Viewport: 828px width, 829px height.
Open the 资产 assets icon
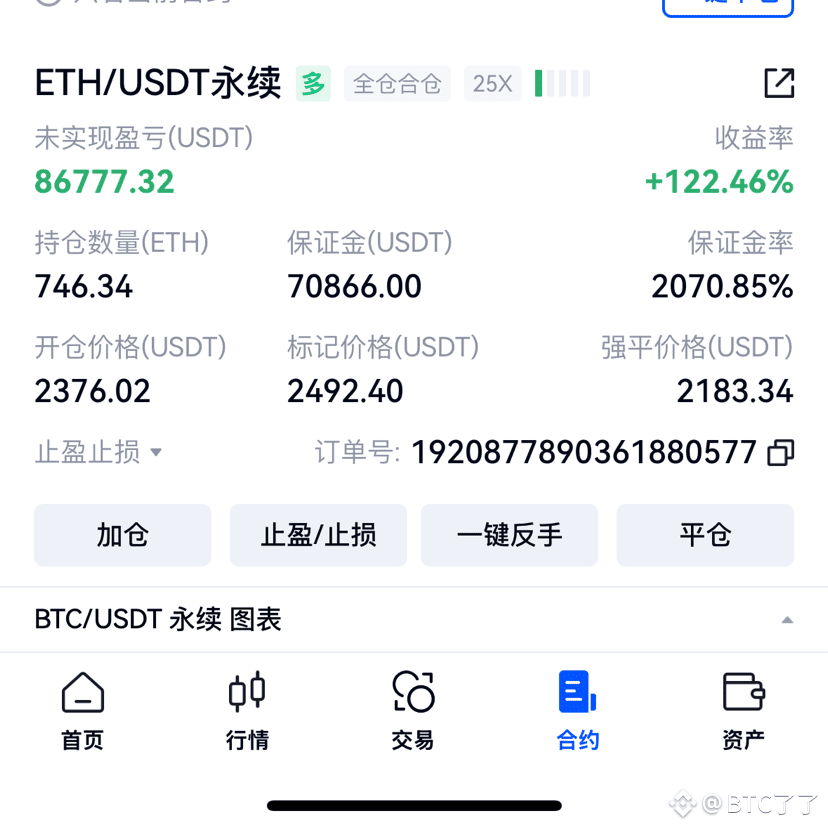[x=742, y=691]
